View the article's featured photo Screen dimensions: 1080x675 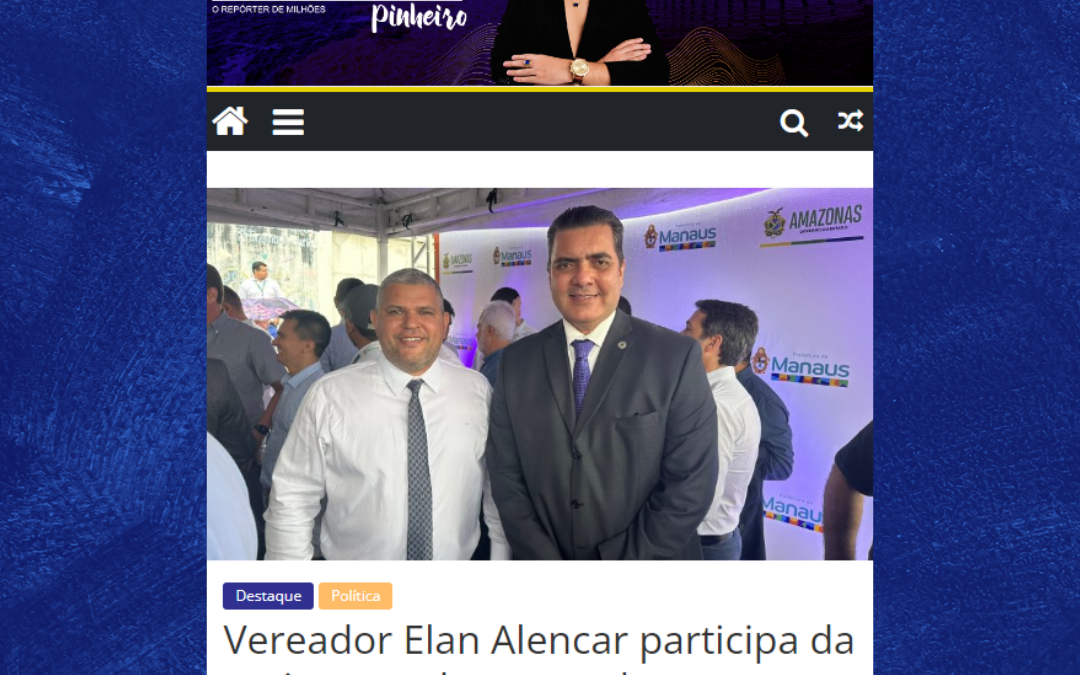(x=540, y=374)
